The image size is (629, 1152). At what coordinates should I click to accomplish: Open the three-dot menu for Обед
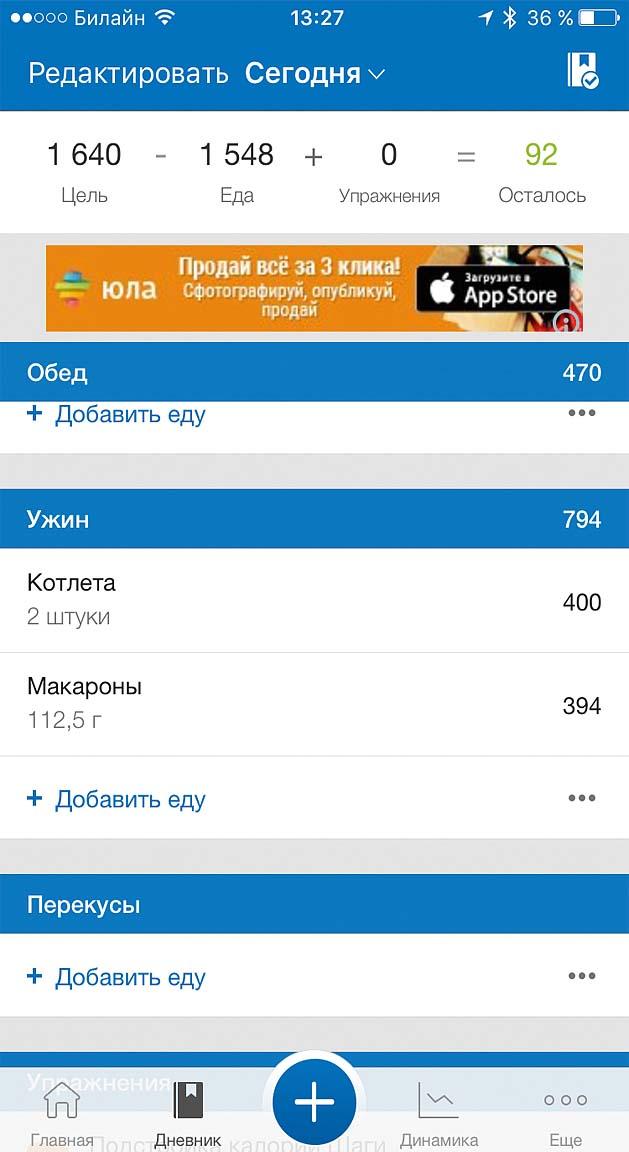coord(581,414)
